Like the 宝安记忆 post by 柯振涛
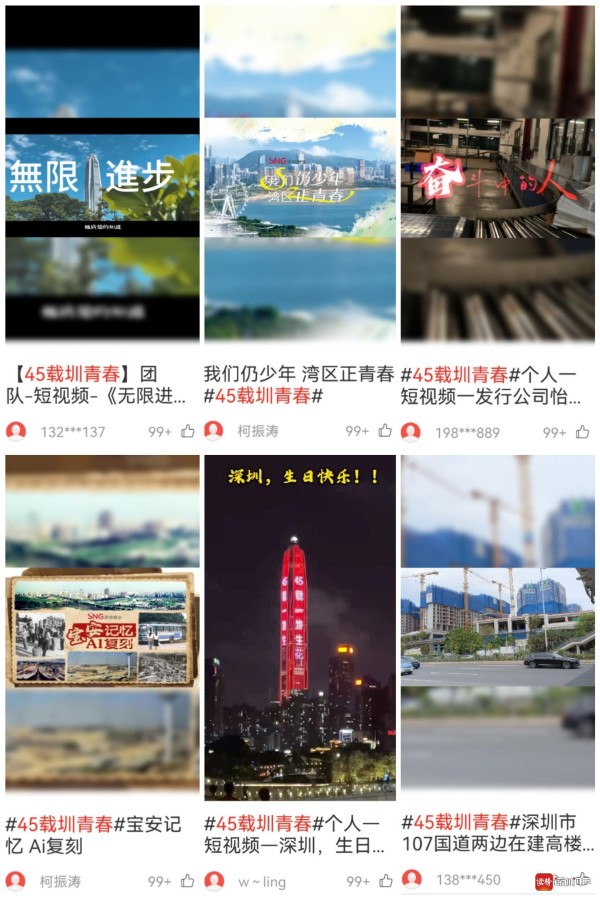The height and width of the screenshot is (898, 600). (188, 881)
